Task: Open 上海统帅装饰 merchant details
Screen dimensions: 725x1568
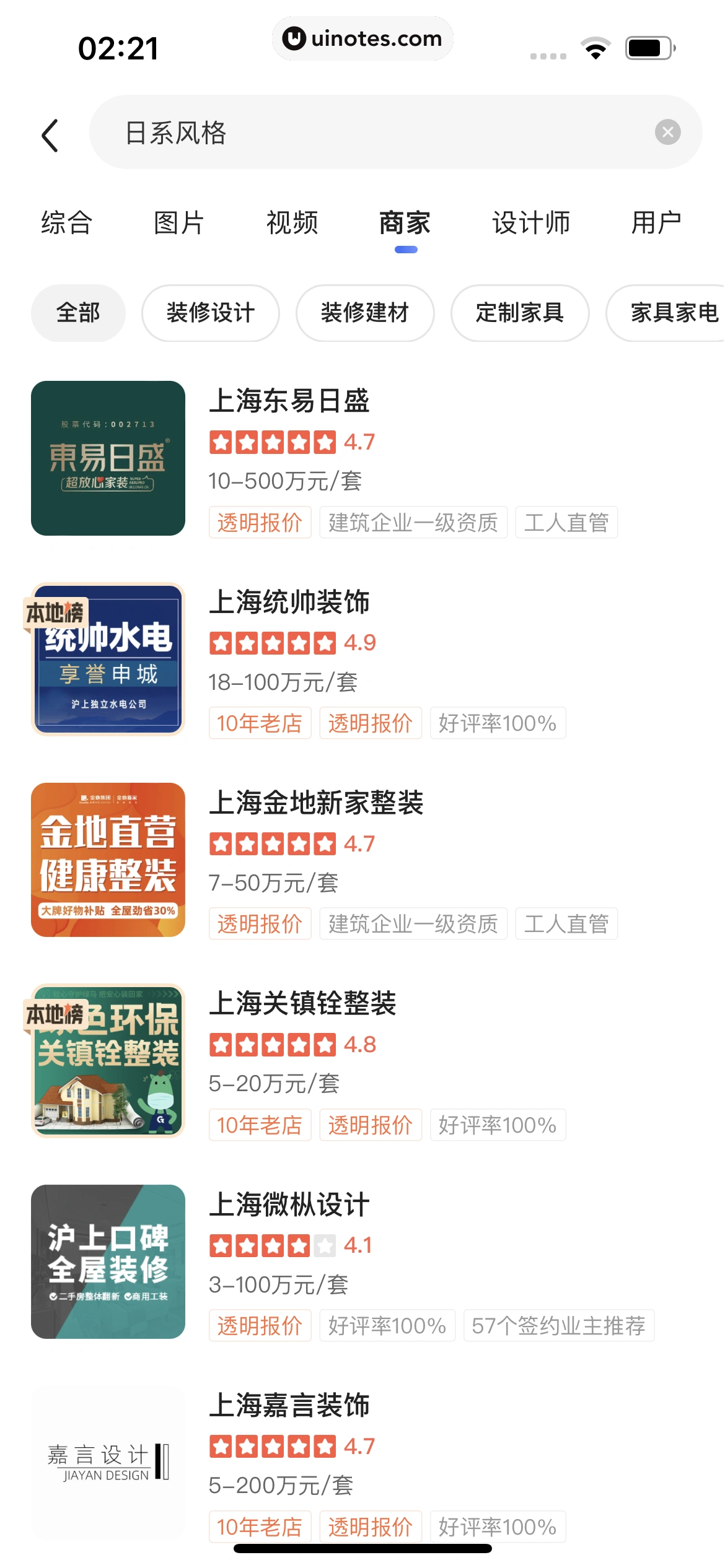Action: (291, 603)
